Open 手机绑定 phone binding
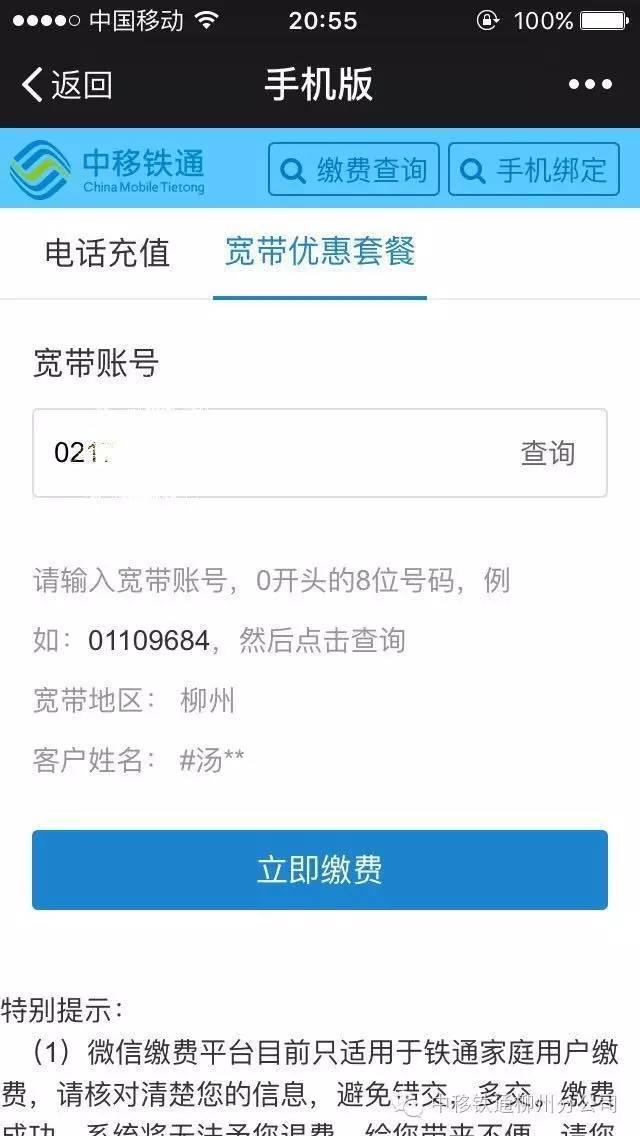 pos(533,170)
